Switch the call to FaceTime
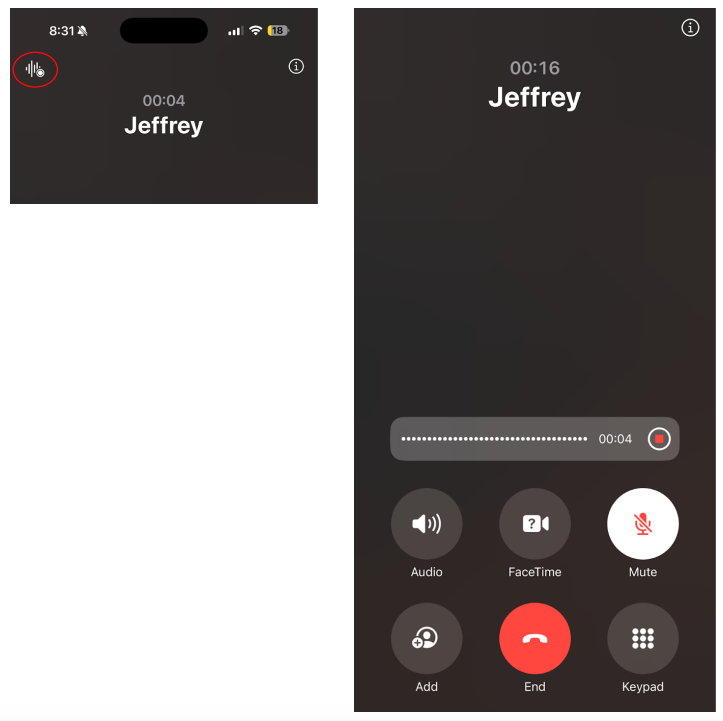Screen dimensions: 723x721 click(x=535, y=524)
